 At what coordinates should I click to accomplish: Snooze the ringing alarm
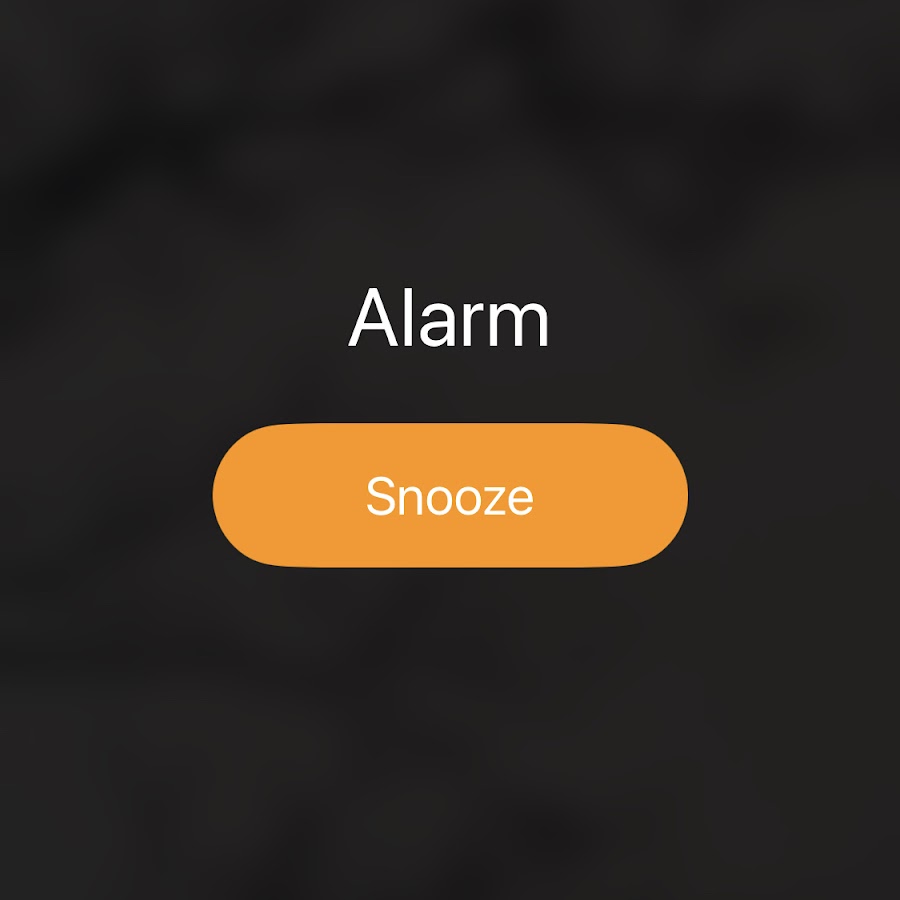point(450,496)
